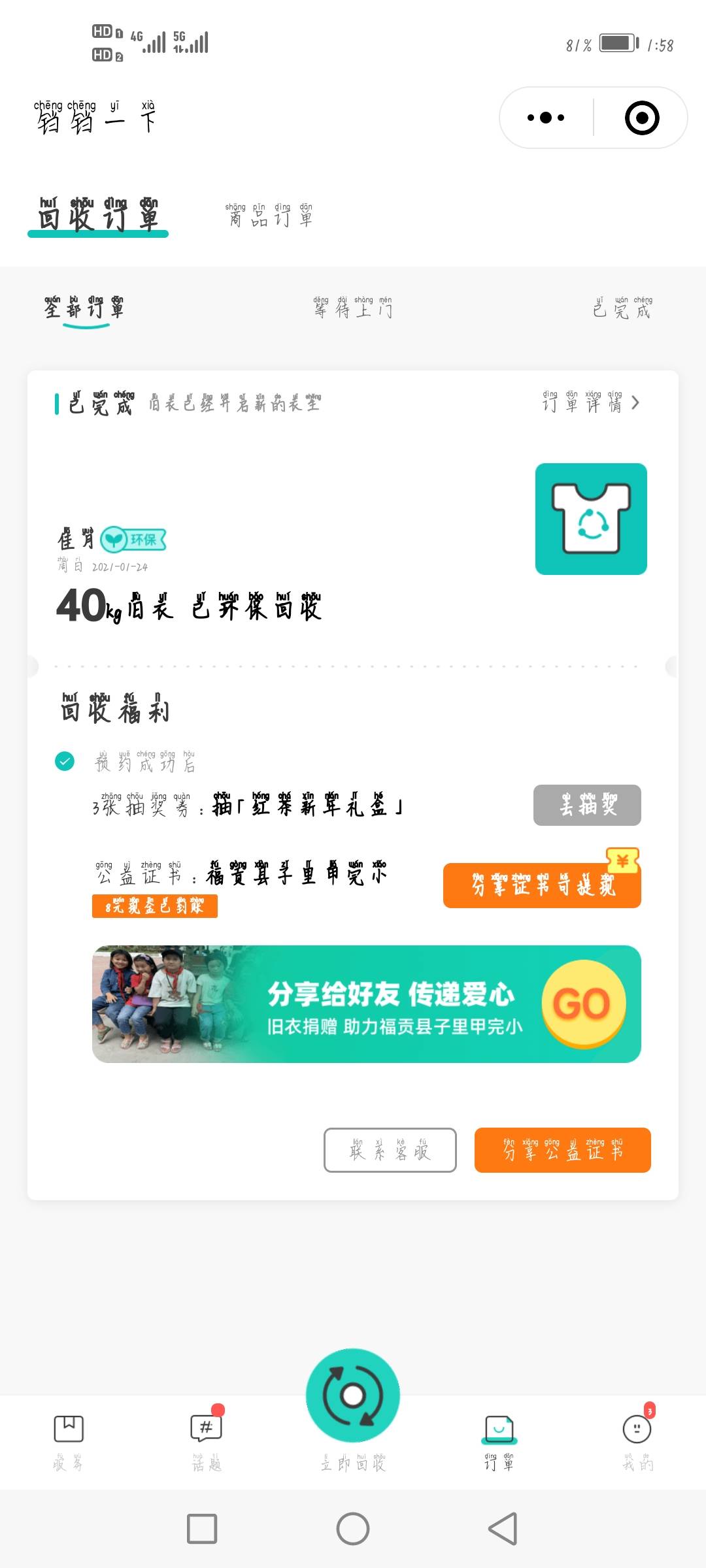This screenshot has width=706, height=1568.
Task: Open the 分享给好友 传递爱心 banner
Action: [x=366, y=1004]
